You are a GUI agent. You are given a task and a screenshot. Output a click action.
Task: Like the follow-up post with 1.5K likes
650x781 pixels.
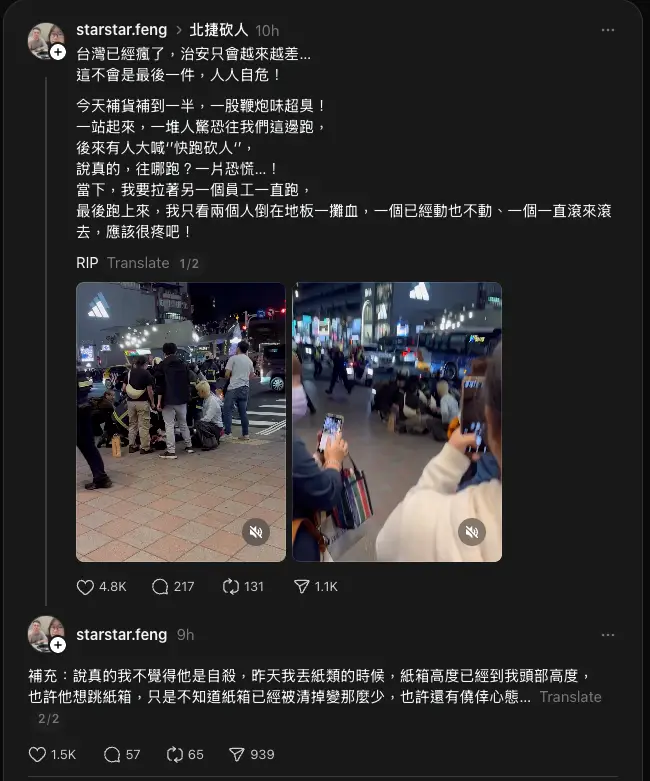pos(38,755)
